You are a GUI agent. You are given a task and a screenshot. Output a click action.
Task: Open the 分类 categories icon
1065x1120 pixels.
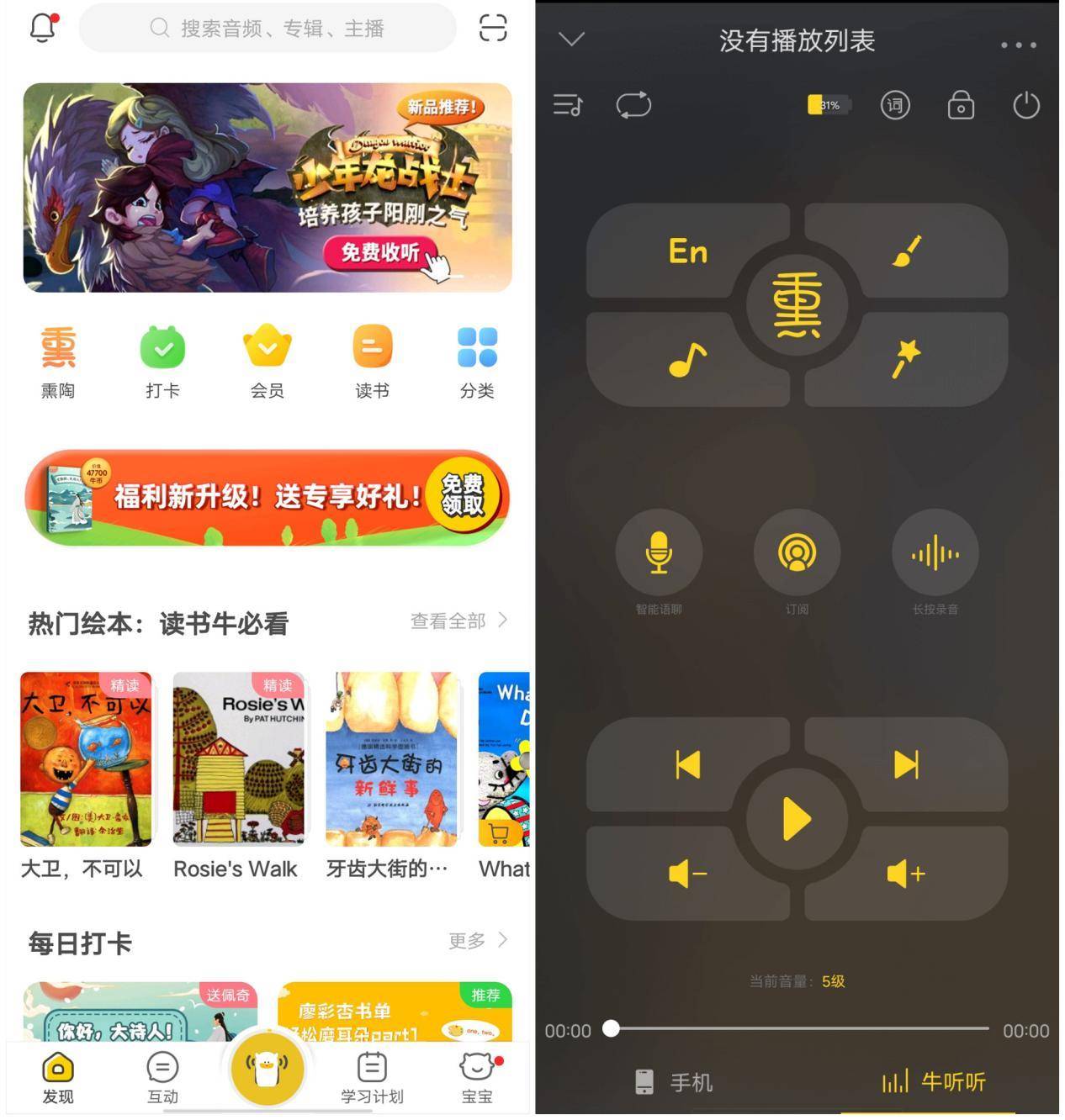click(x=477, y=346)
